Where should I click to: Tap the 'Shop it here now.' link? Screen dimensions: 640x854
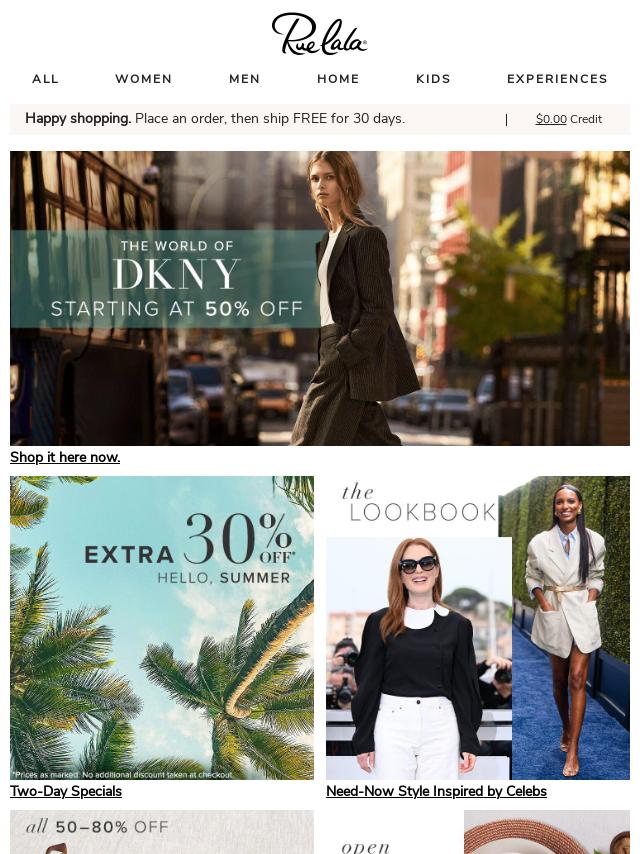[65, 457]
